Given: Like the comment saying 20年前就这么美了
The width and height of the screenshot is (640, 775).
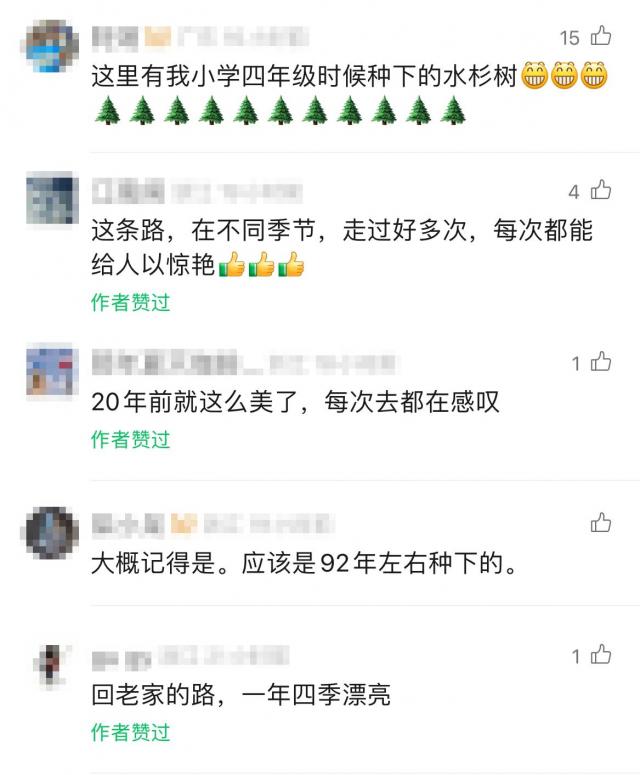Looking at the screenshot, I should coord(600,362).
